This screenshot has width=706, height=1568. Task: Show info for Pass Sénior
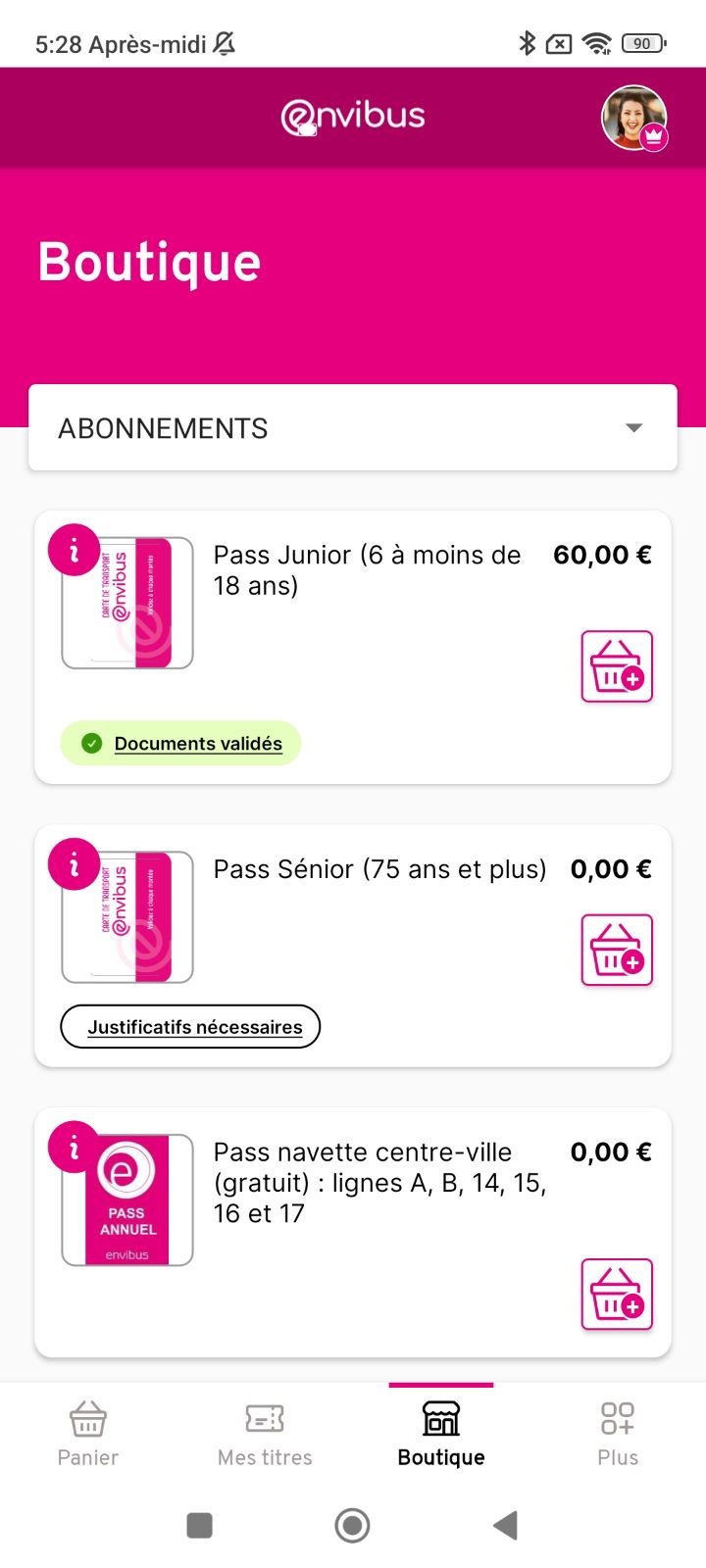click(x=74, y=864)
